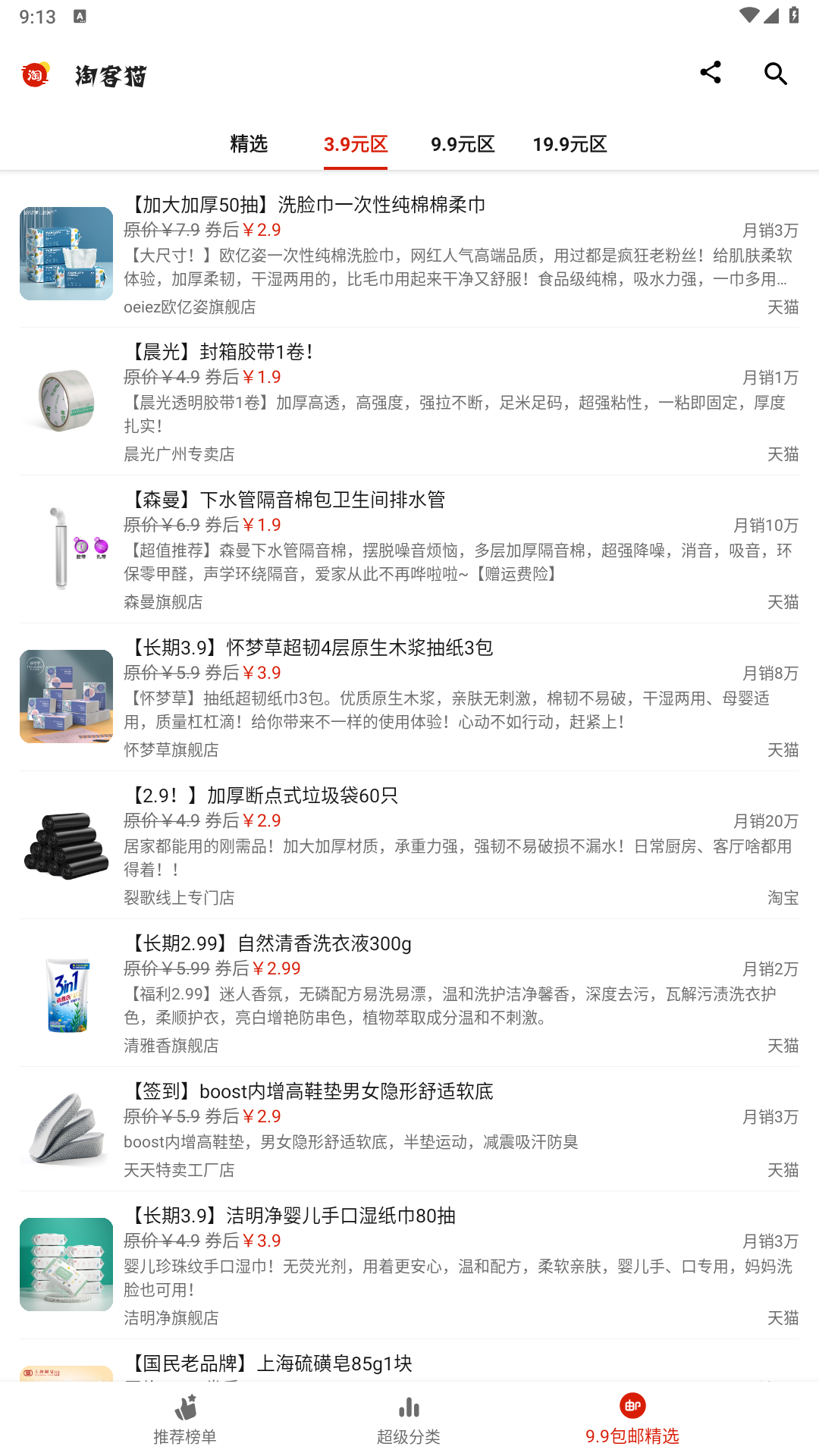Switch to the 精选 tab
Screen dimensions: 819x1456
tap(249, 143)
